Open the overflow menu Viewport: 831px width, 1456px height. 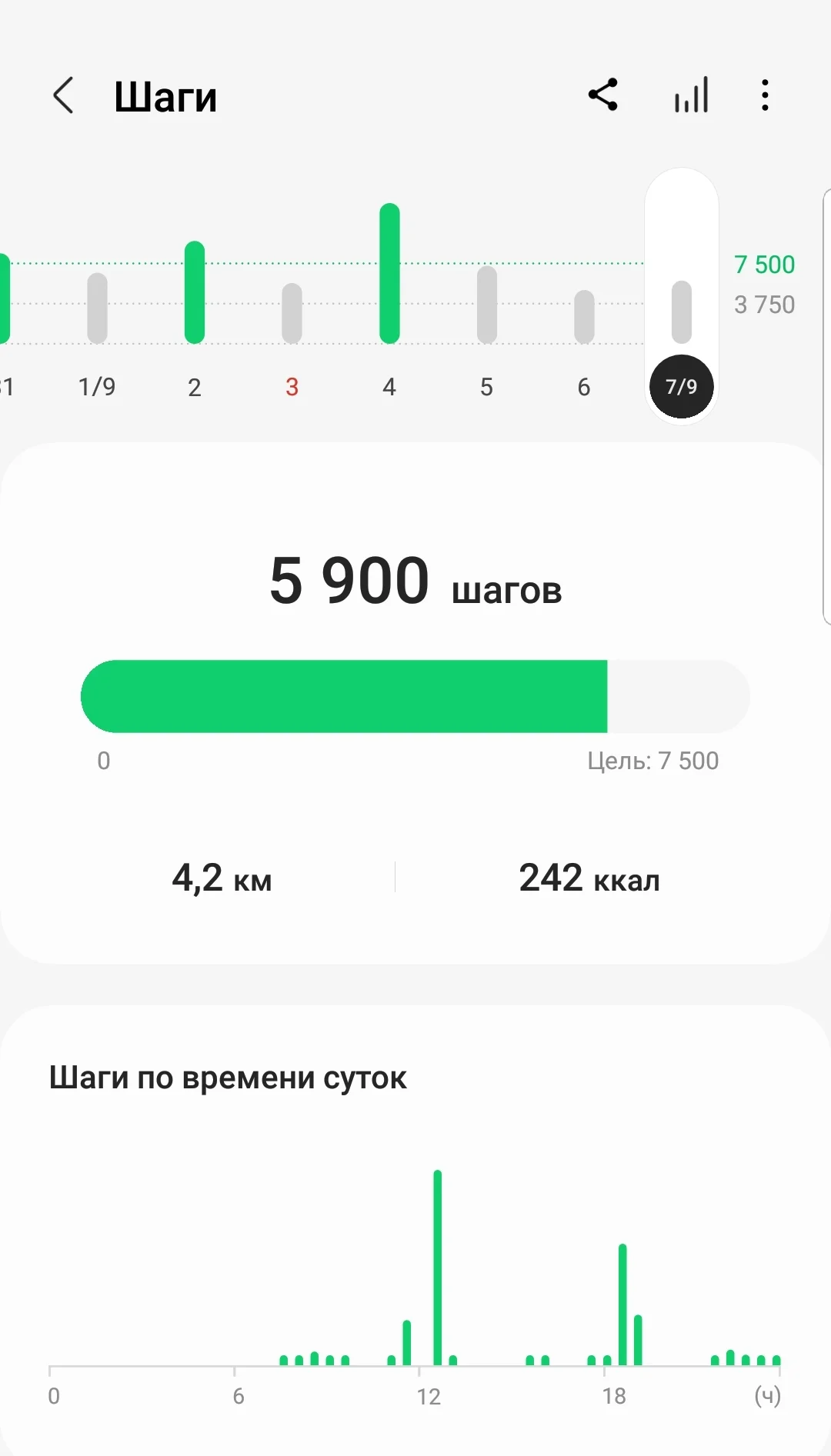[x=764, y=95]
